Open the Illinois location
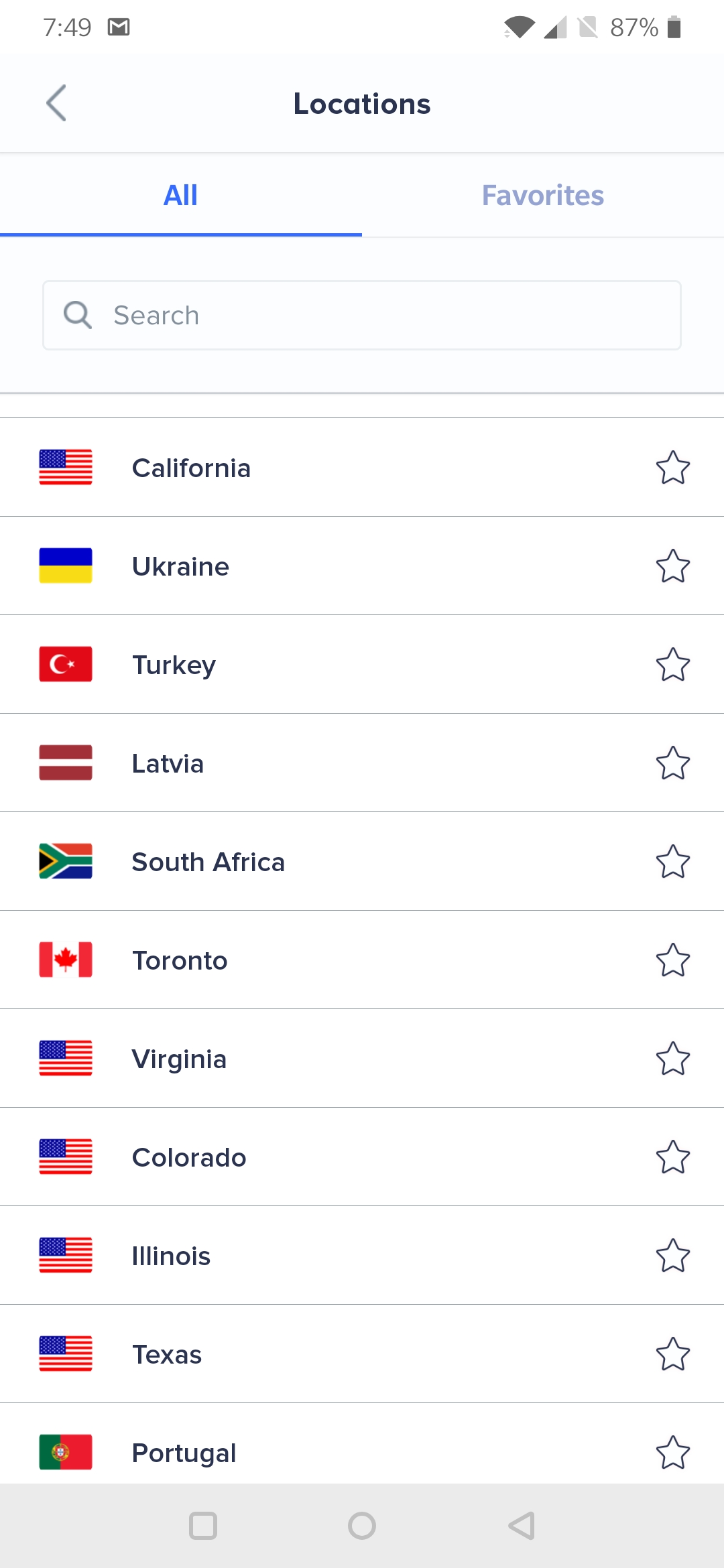 (x=171, y=1256)
